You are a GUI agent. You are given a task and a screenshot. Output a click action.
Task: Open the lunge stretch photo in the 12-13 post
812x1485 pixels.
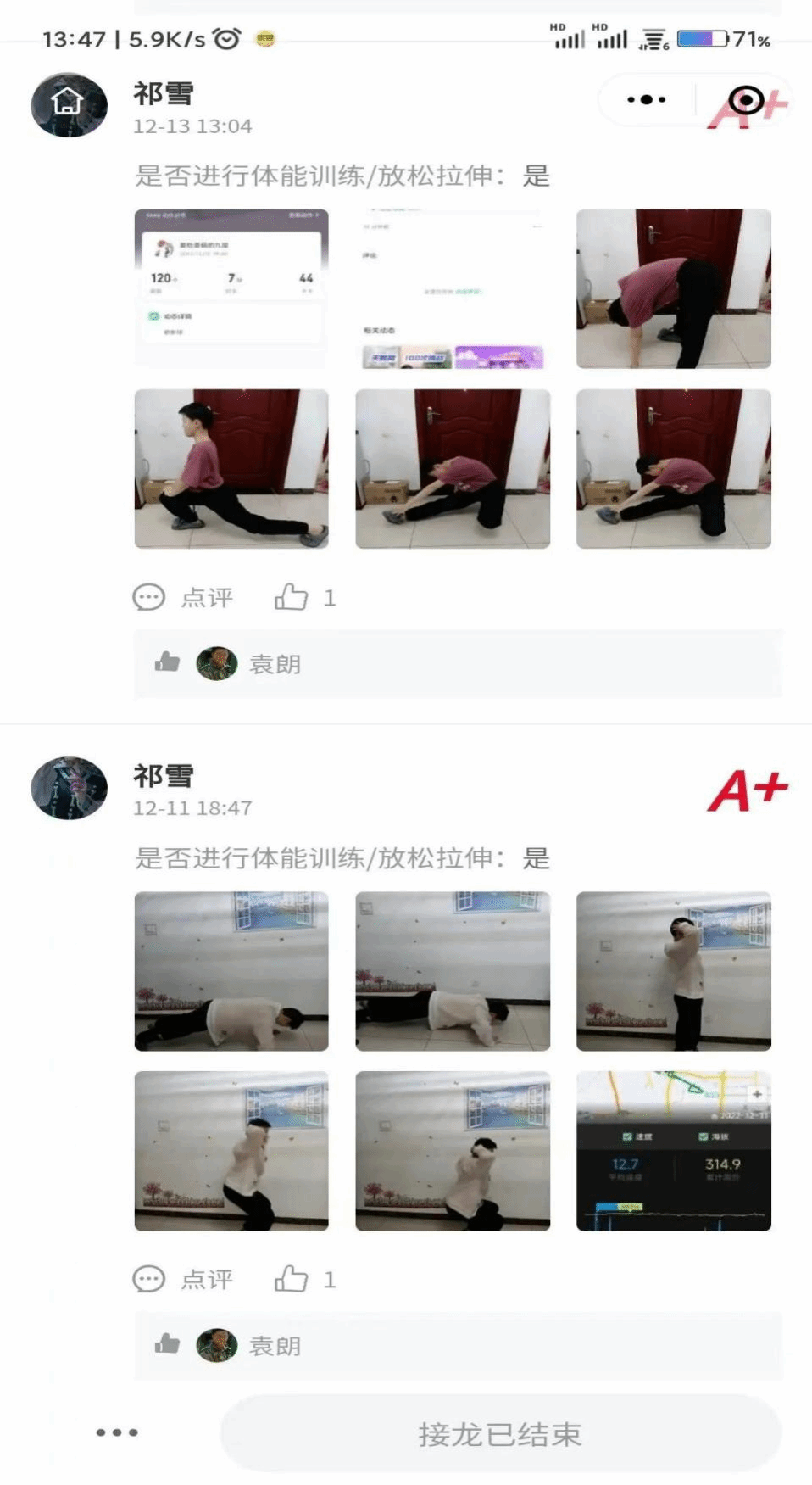(x=231, y=468)
